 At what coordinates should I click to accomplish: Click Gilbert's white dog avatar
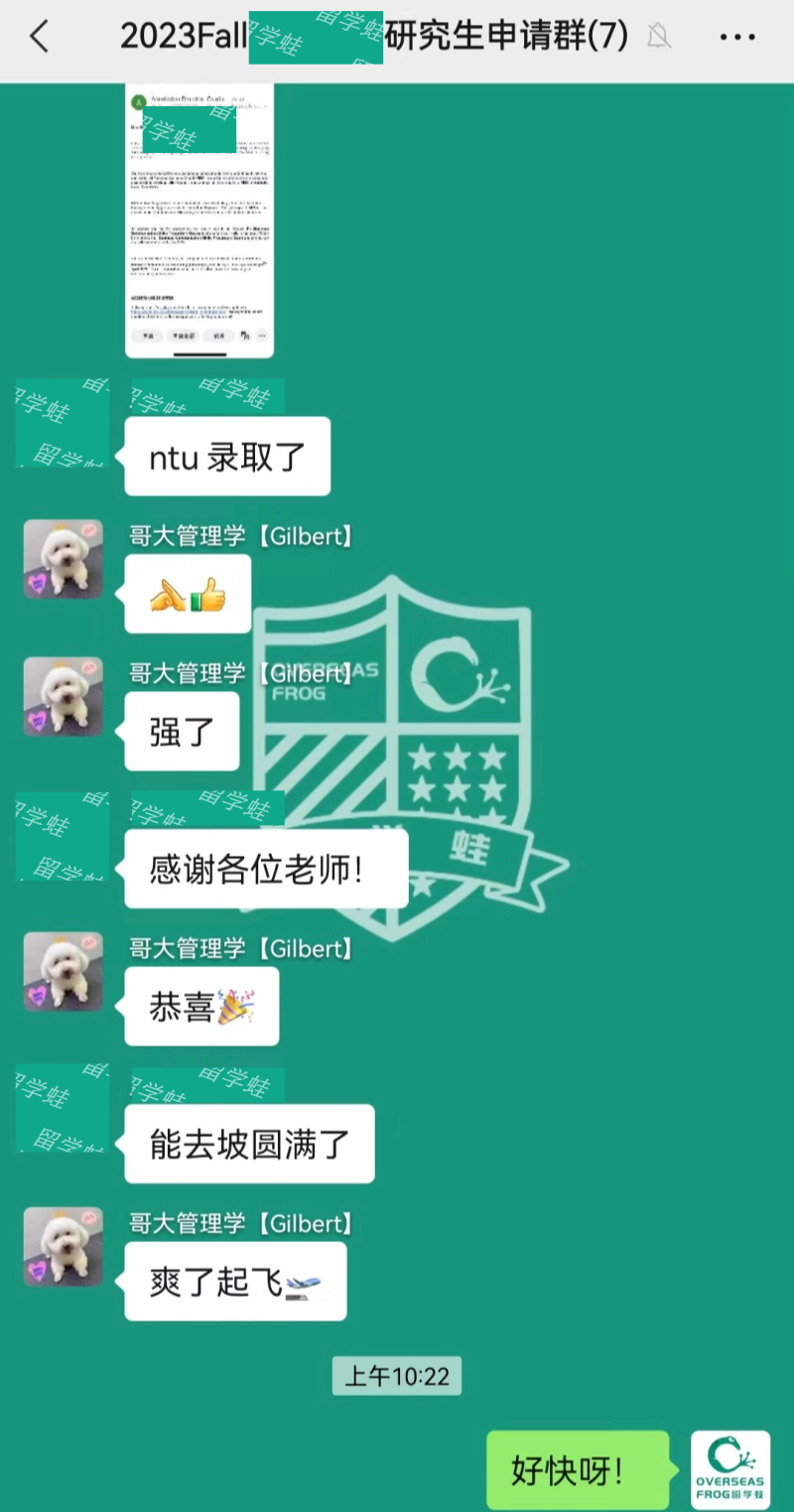coord(63,559)
